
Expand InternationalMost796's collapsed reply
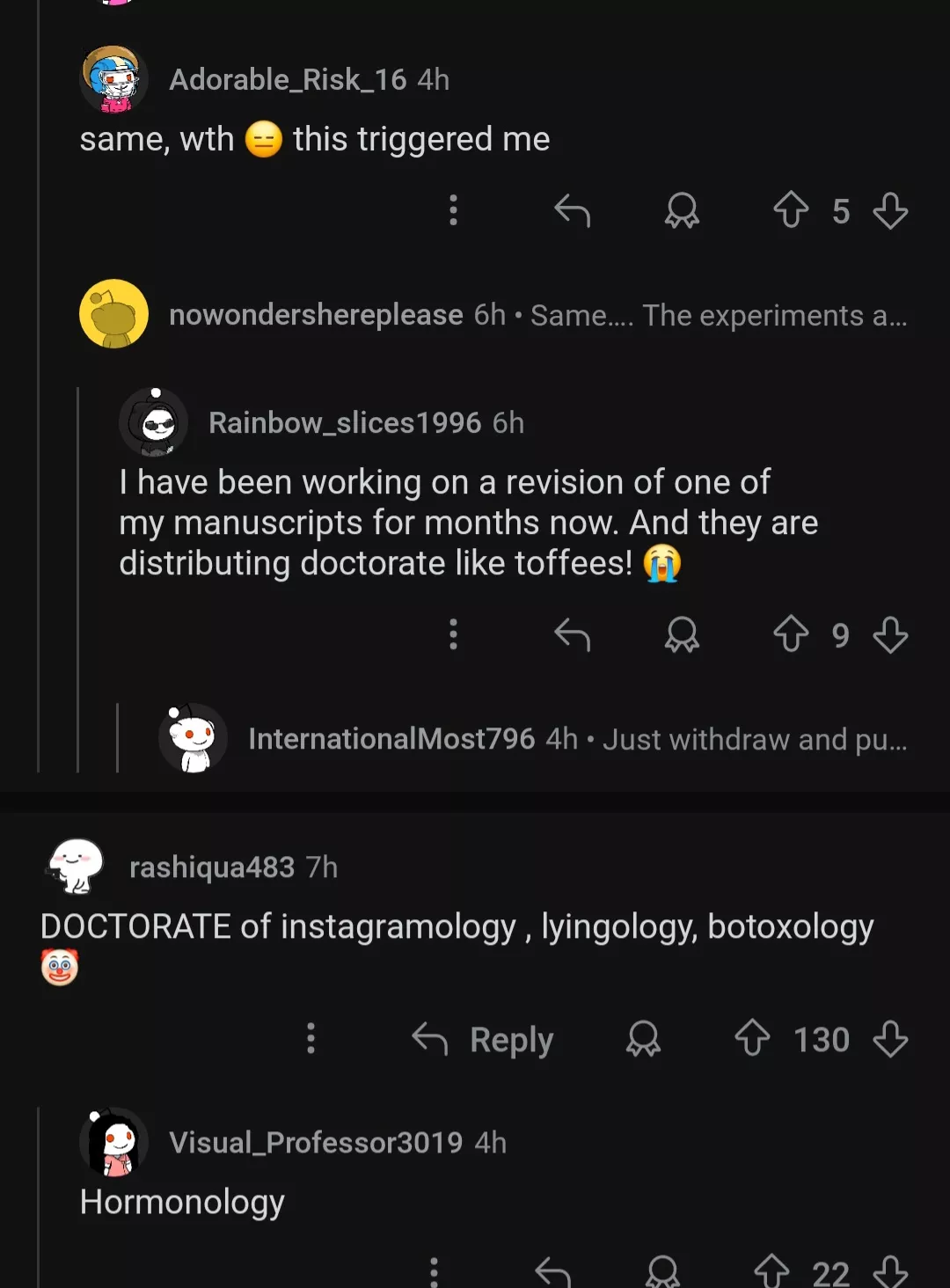(x=576, y=739)
